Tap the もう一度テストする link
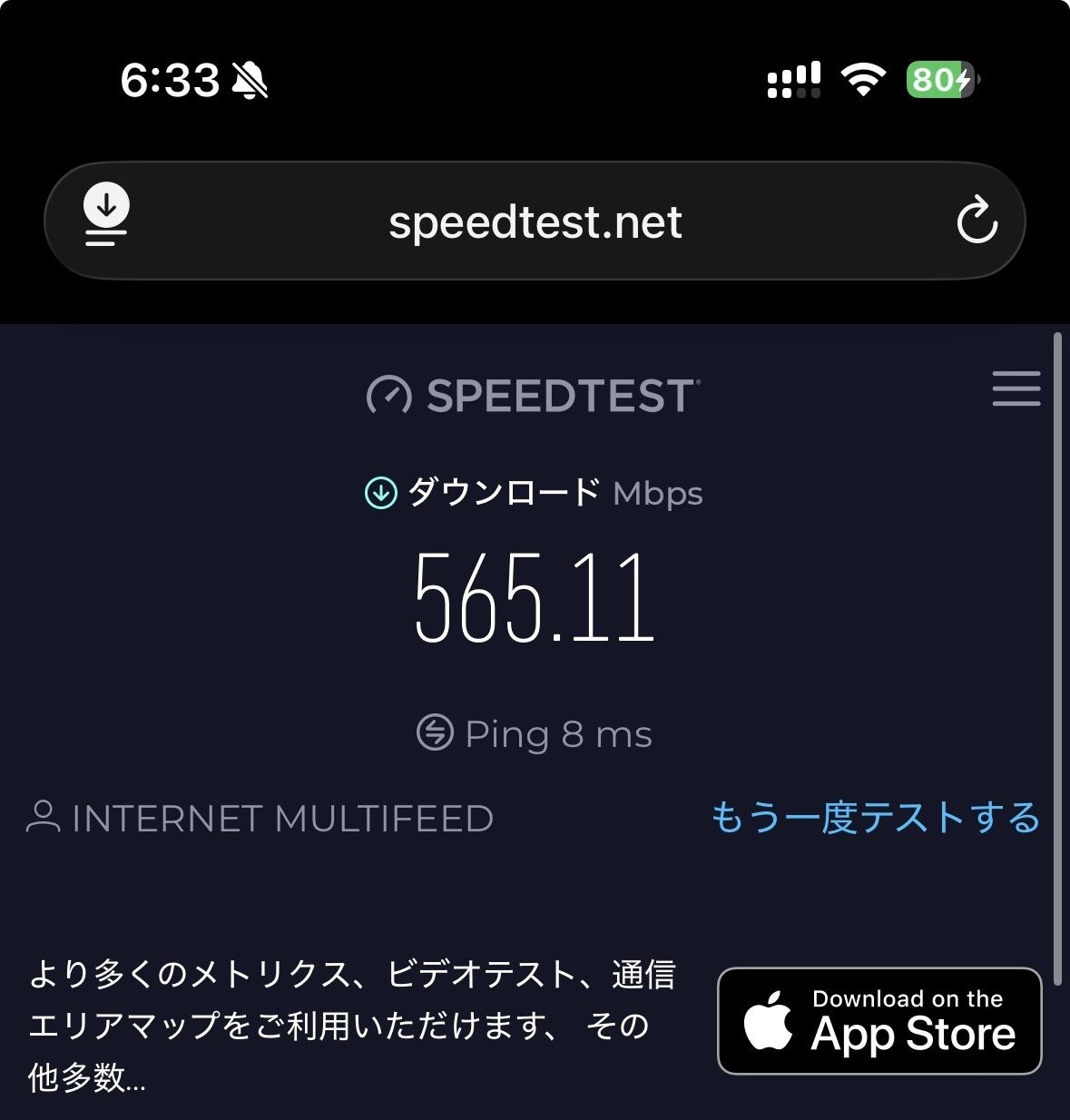Image resolution: width=1070 pixels, height=1120 pixels. click(875, 818)
